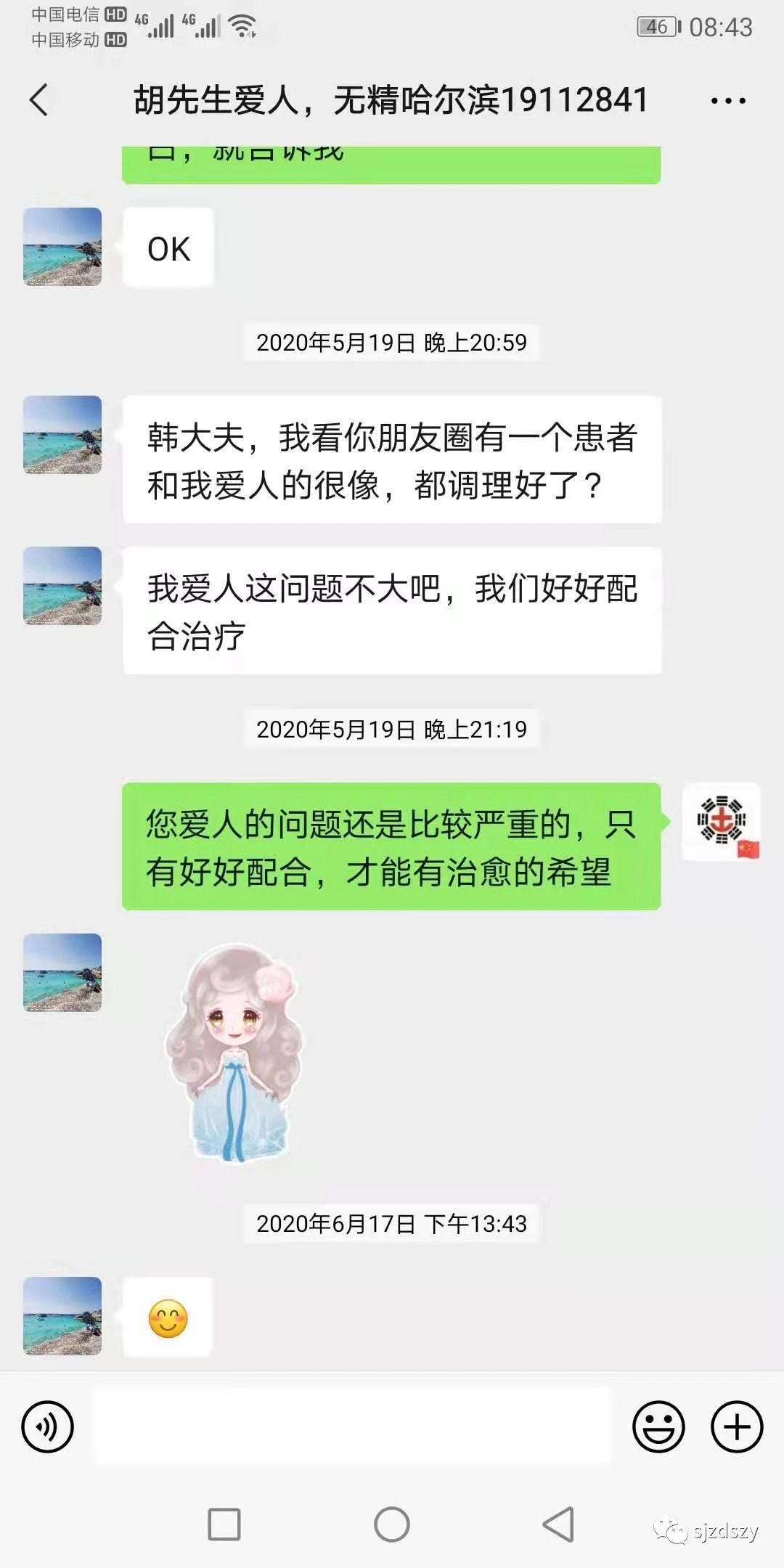Go back from the chat
This screenshot has width=784, height=1568.
click(x=39, y=99)
